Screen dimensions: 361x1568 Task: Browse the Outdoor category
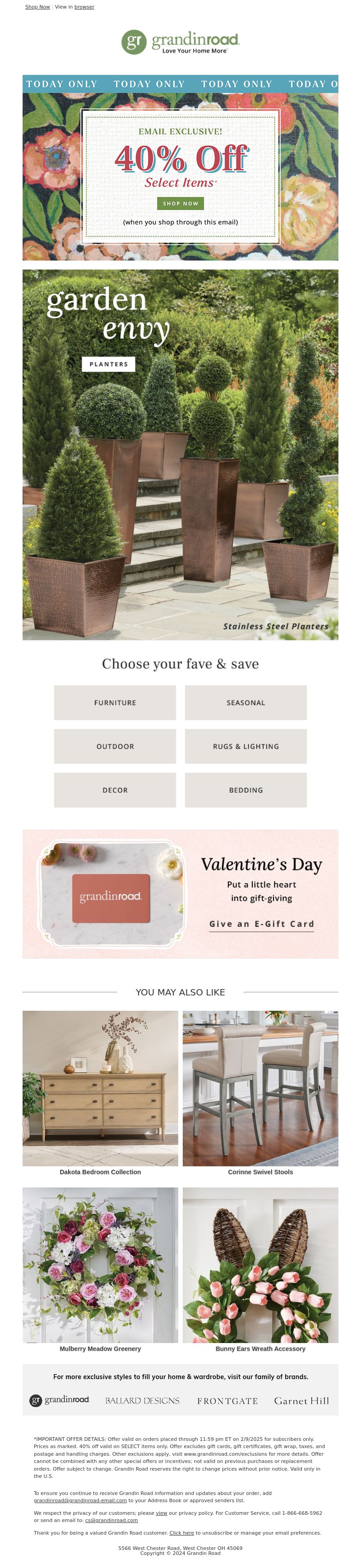[115, 746]
